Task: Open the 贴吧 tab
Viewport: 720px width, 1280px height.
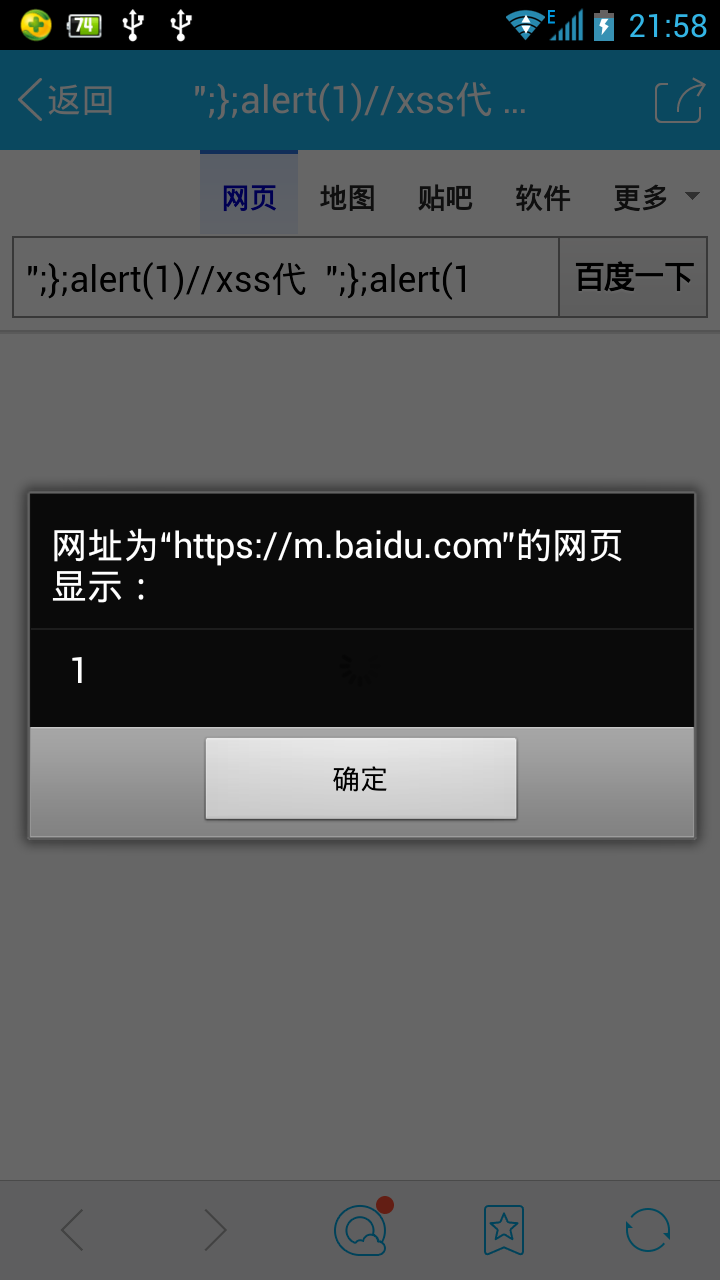Action: (445, 198)
